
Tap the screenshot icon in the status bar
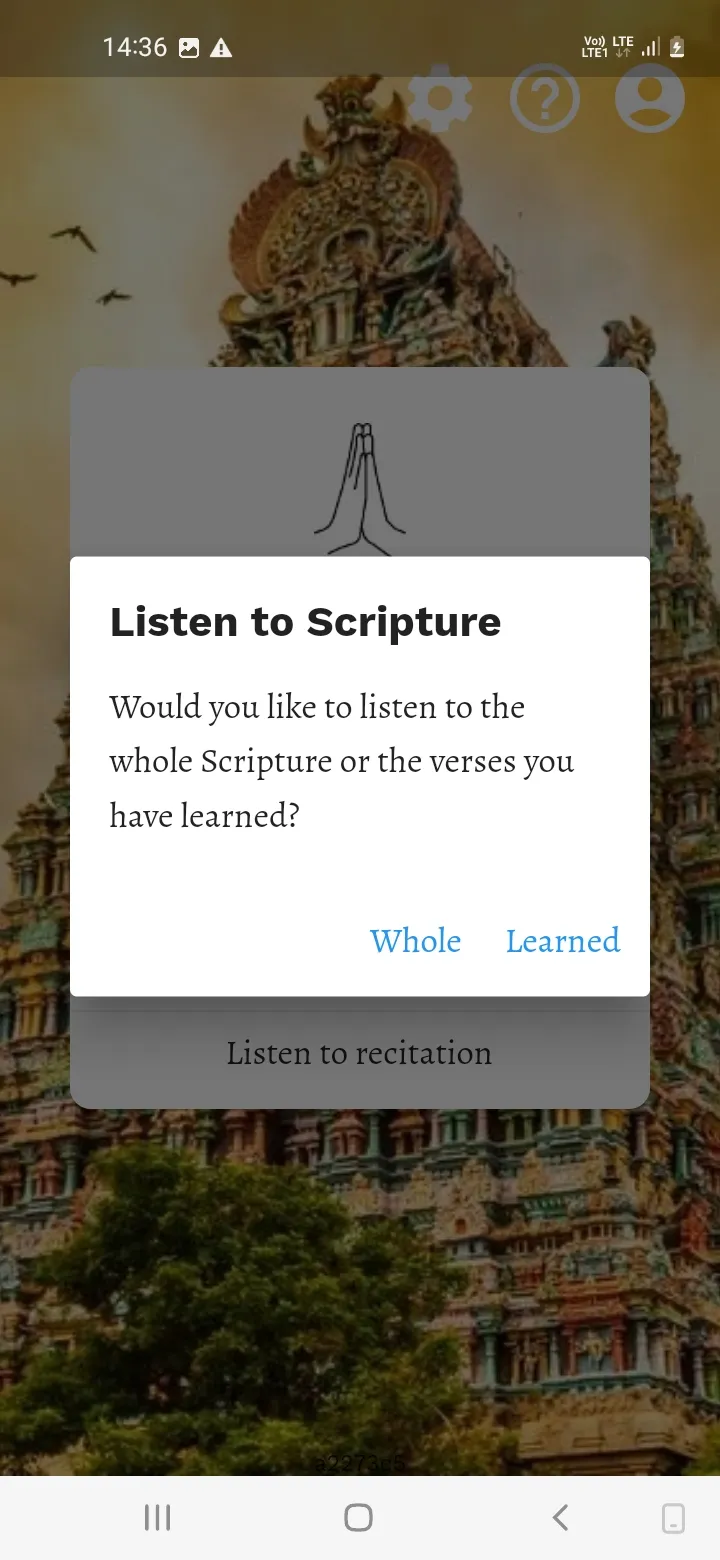[188, 46]
